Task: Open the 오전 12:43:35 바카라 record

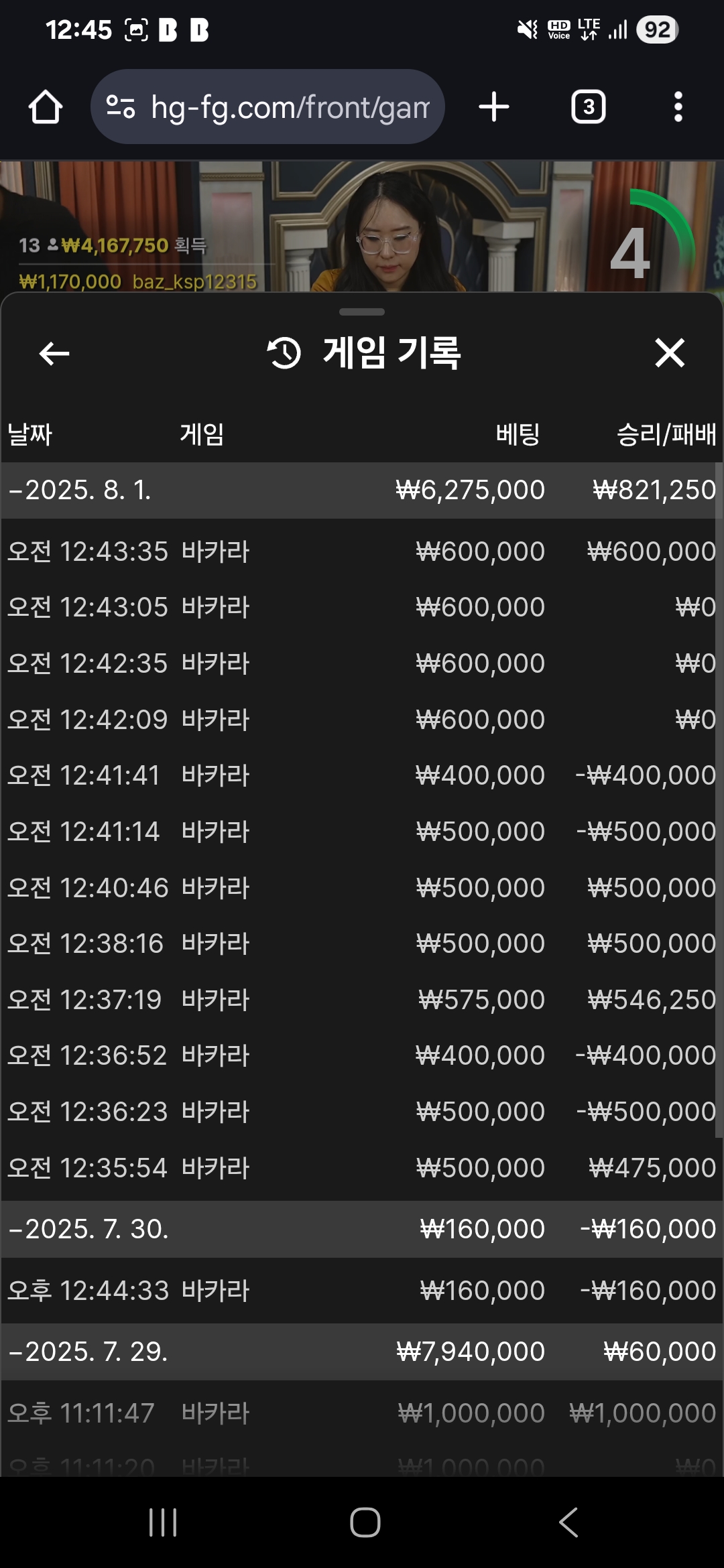Action: (362, 551)
